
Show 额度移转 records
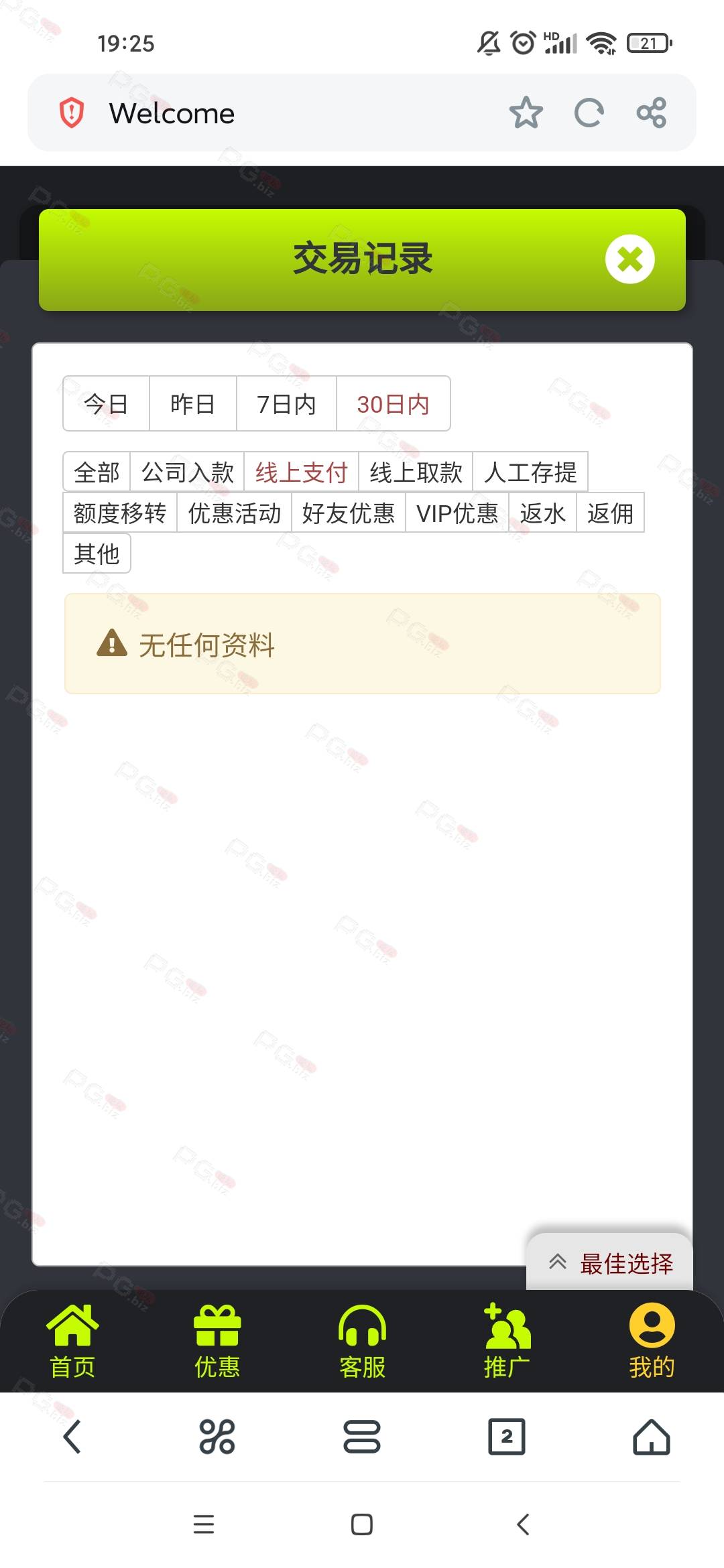pyautogui.click(x=120, y=513)
